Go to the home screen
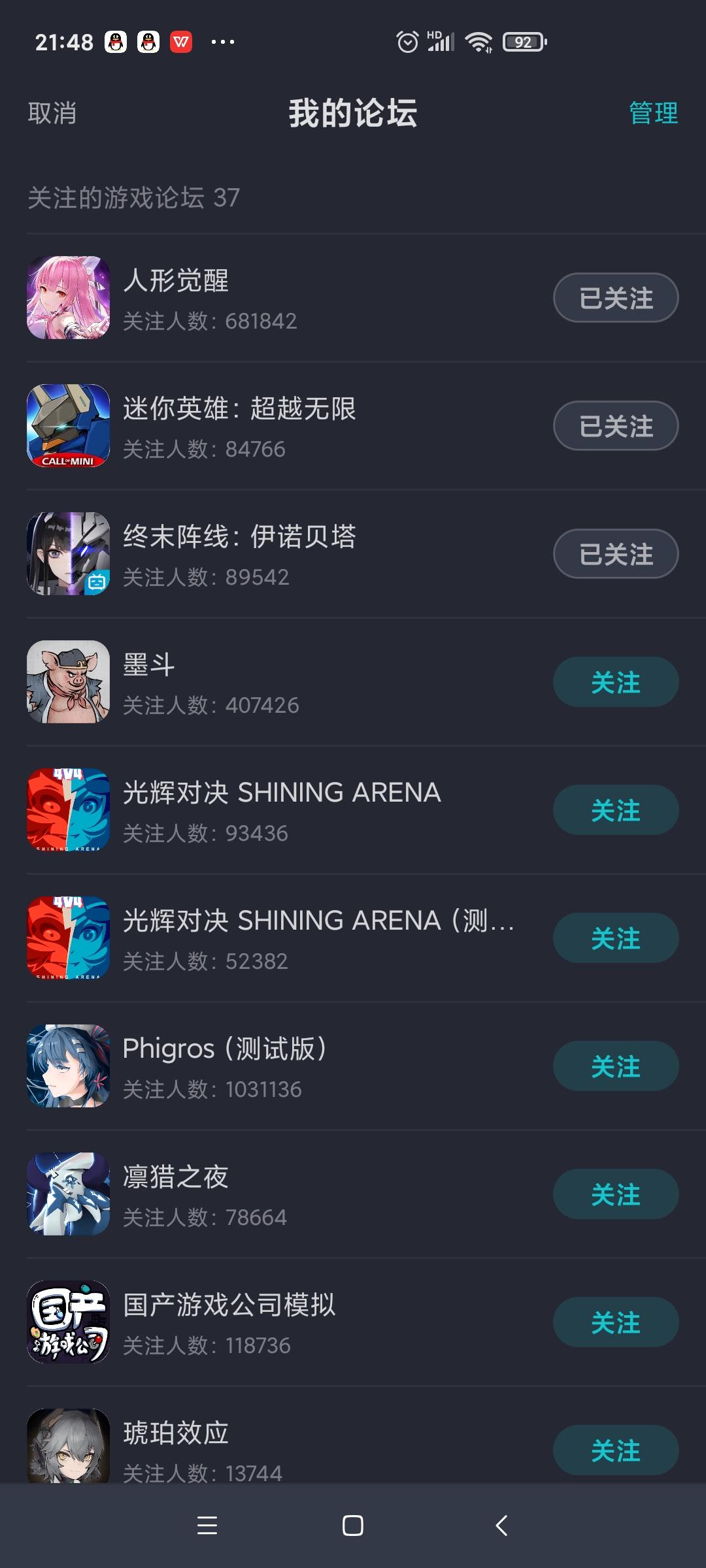This screenshot has height=1568, width=706. tap(353, 1526)
